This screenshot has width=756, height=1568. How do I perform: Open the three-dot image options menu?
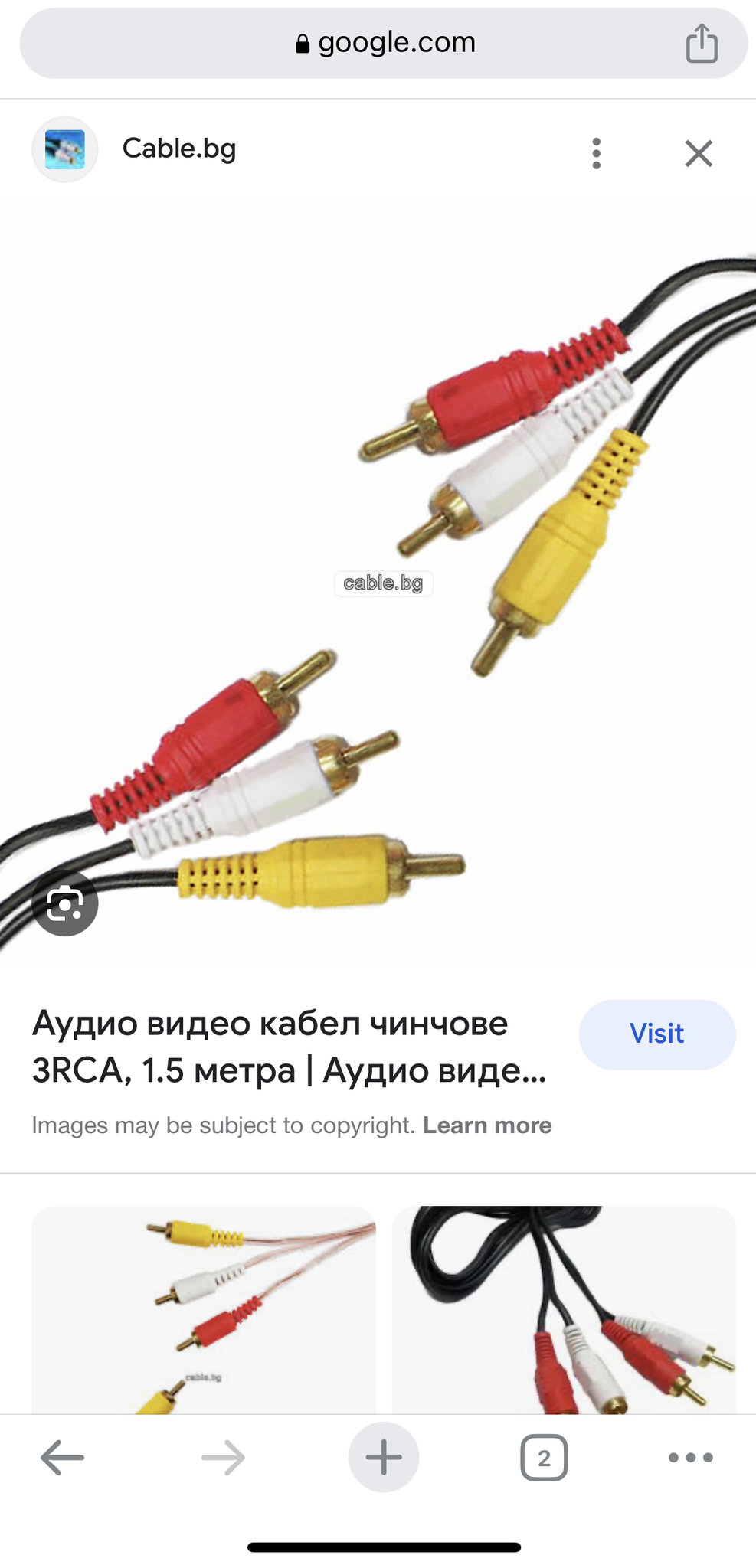tap(596, 153)
